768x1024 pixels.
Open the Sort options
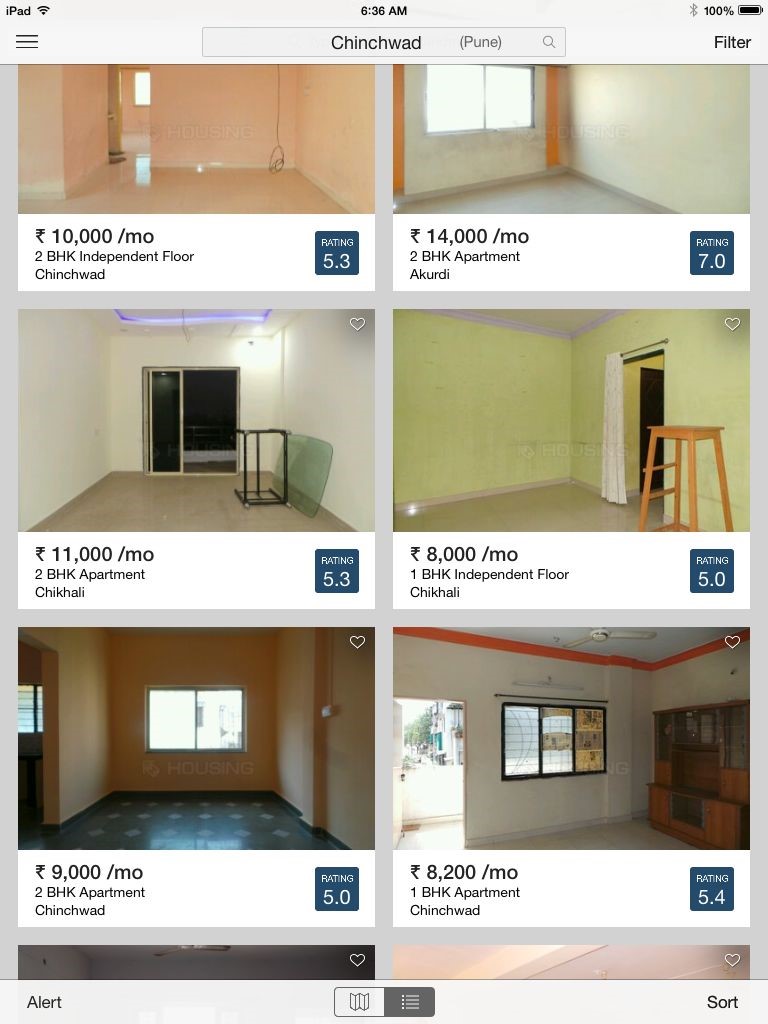(x=722, y=1002)
